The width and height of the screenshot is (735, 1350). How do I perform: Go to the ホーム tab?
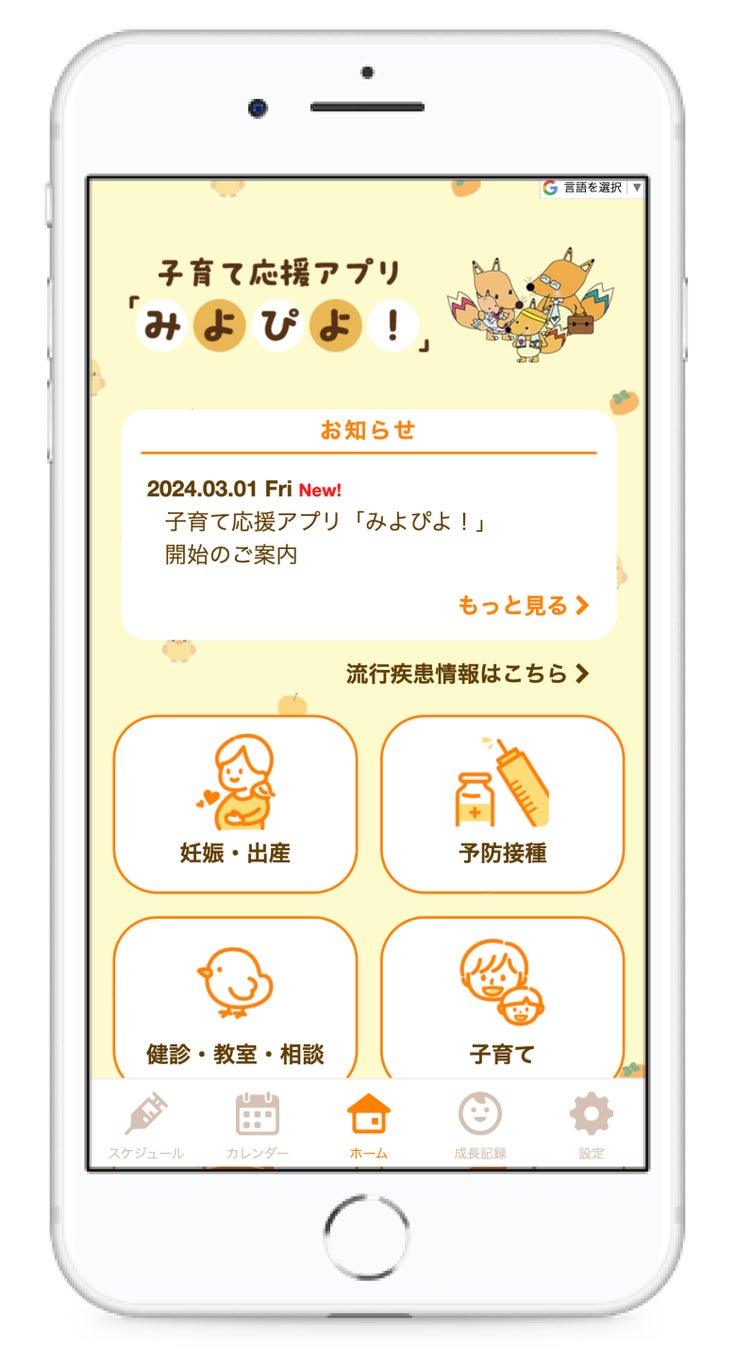pyautogui.click(x=368, y=1126)
